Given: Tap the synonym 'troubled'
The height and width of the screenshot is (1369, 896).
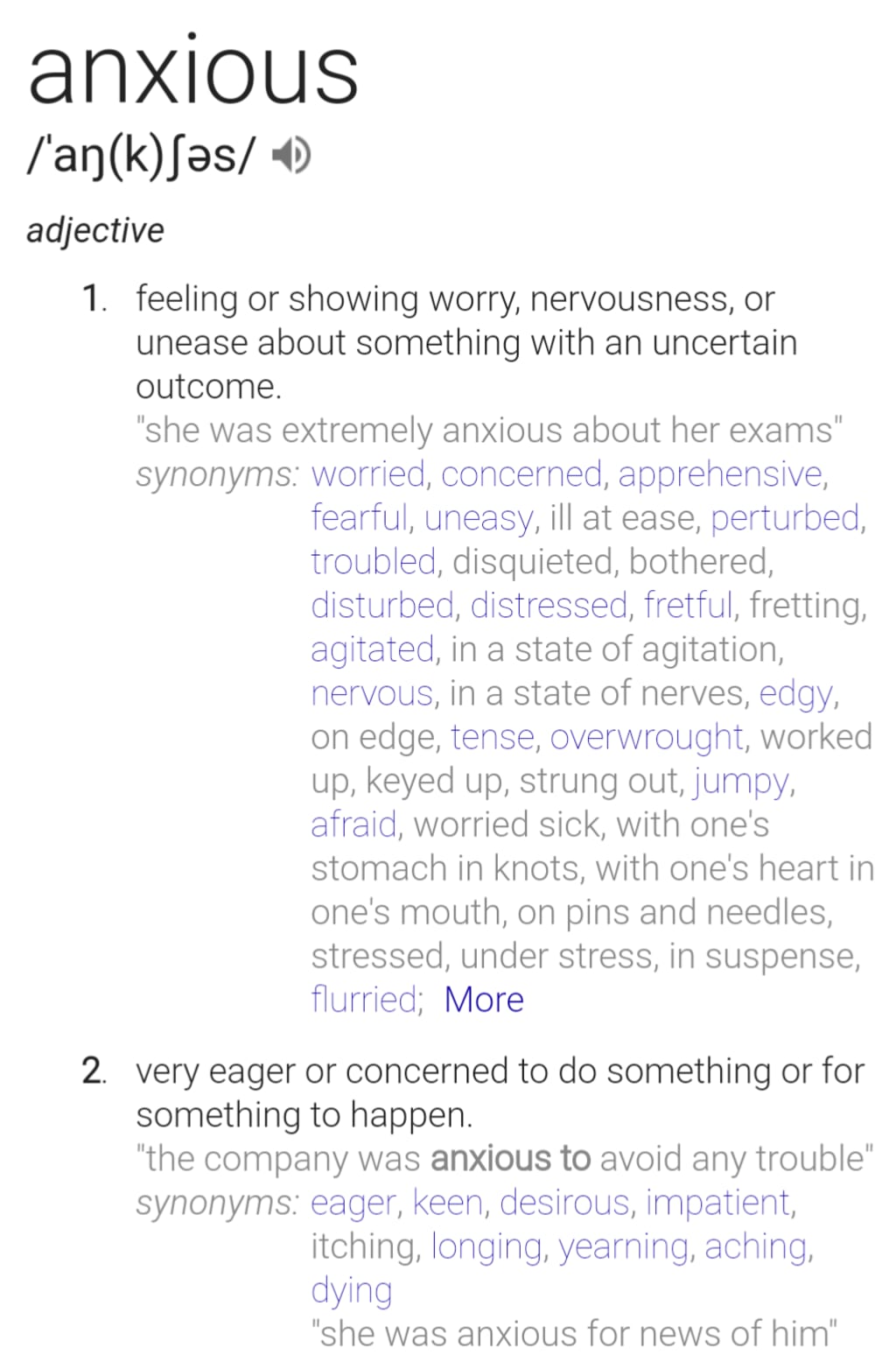Looking at the screenshot, I should pos(373,562).
